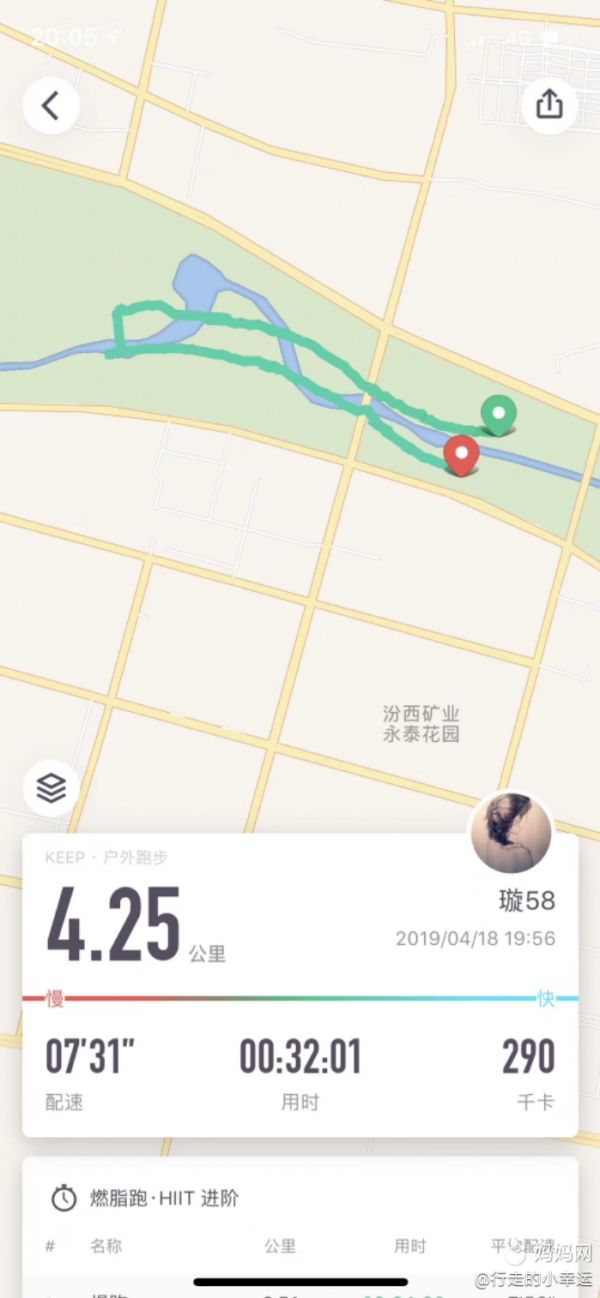Go back using the back arrow
Viewport: 600px width, 1298px height.
click(x=51, y=105)
